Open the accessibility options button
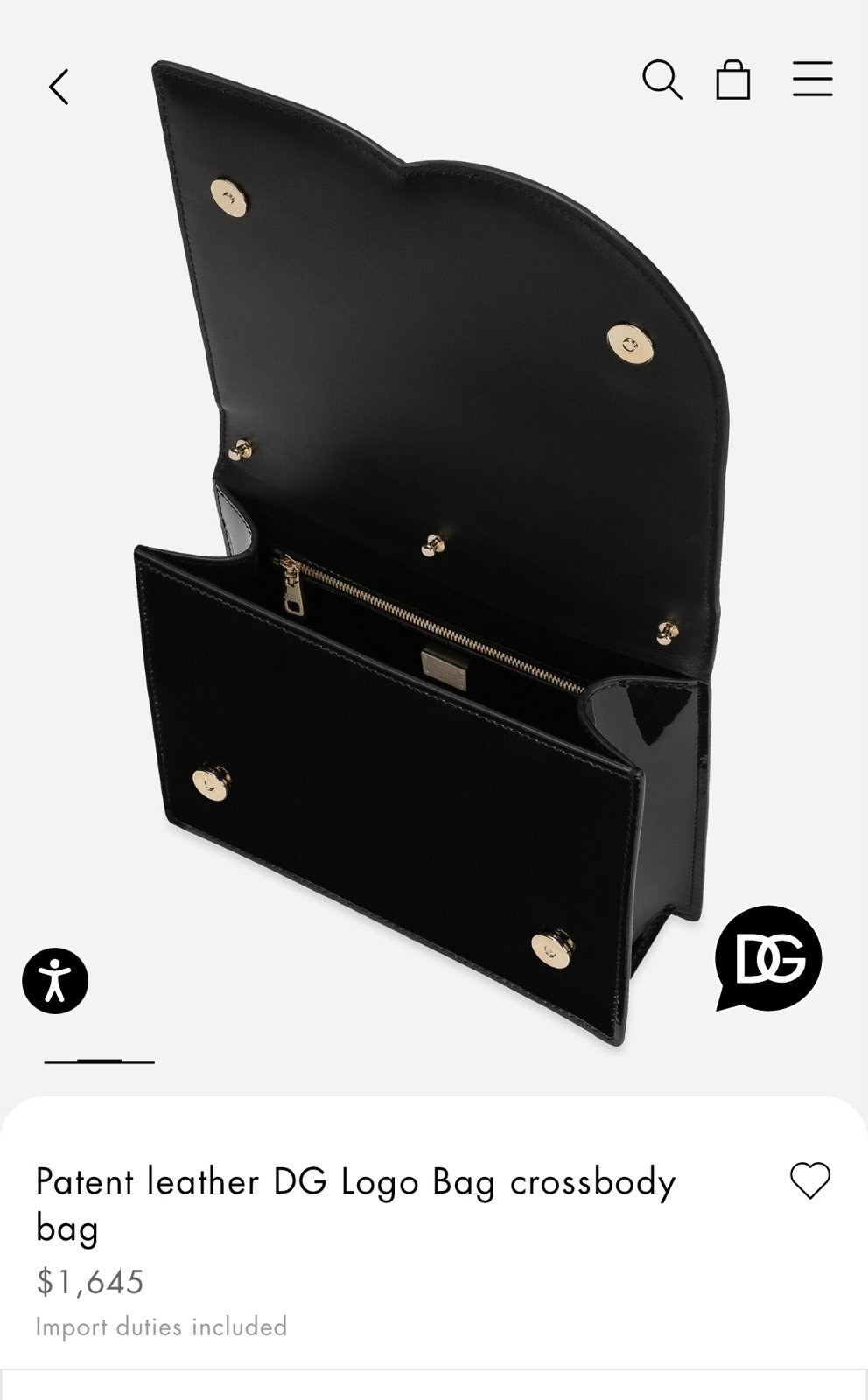 tap(55, 981)
